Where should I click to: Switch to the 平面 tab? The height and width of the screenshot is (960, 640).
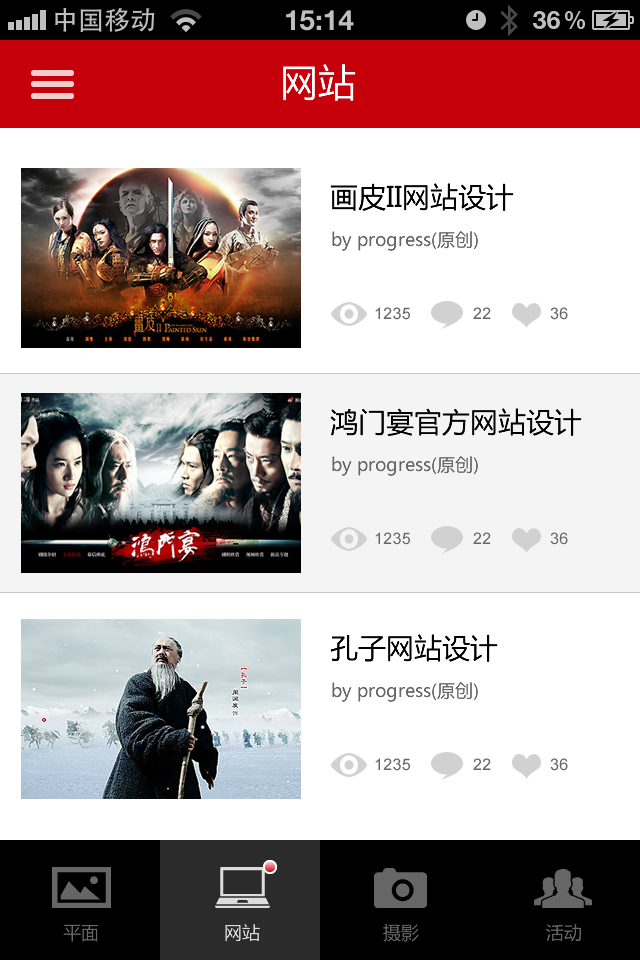(80, 902)
